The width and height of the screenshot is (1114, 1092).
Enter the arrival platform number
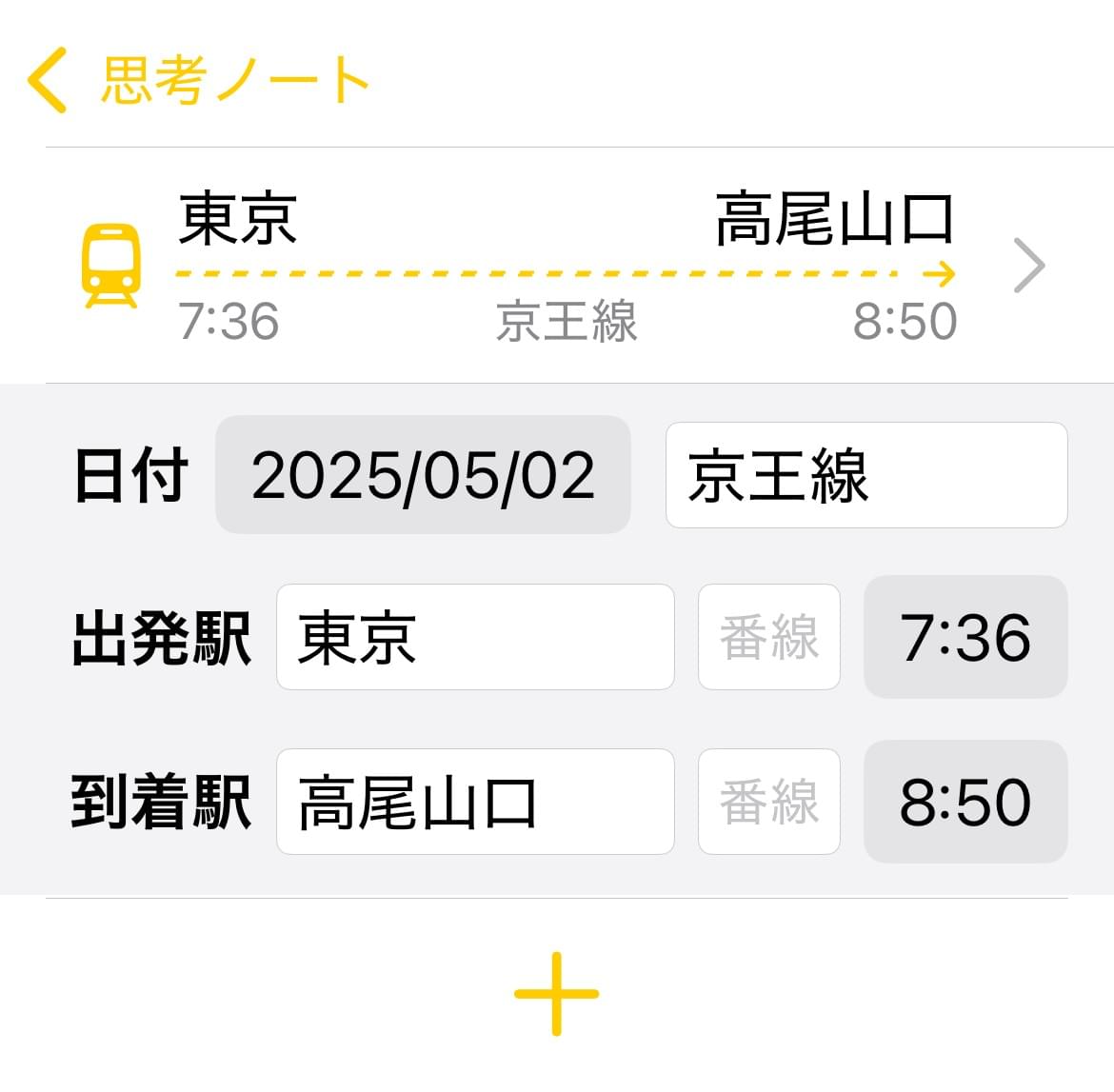[768, 802]
